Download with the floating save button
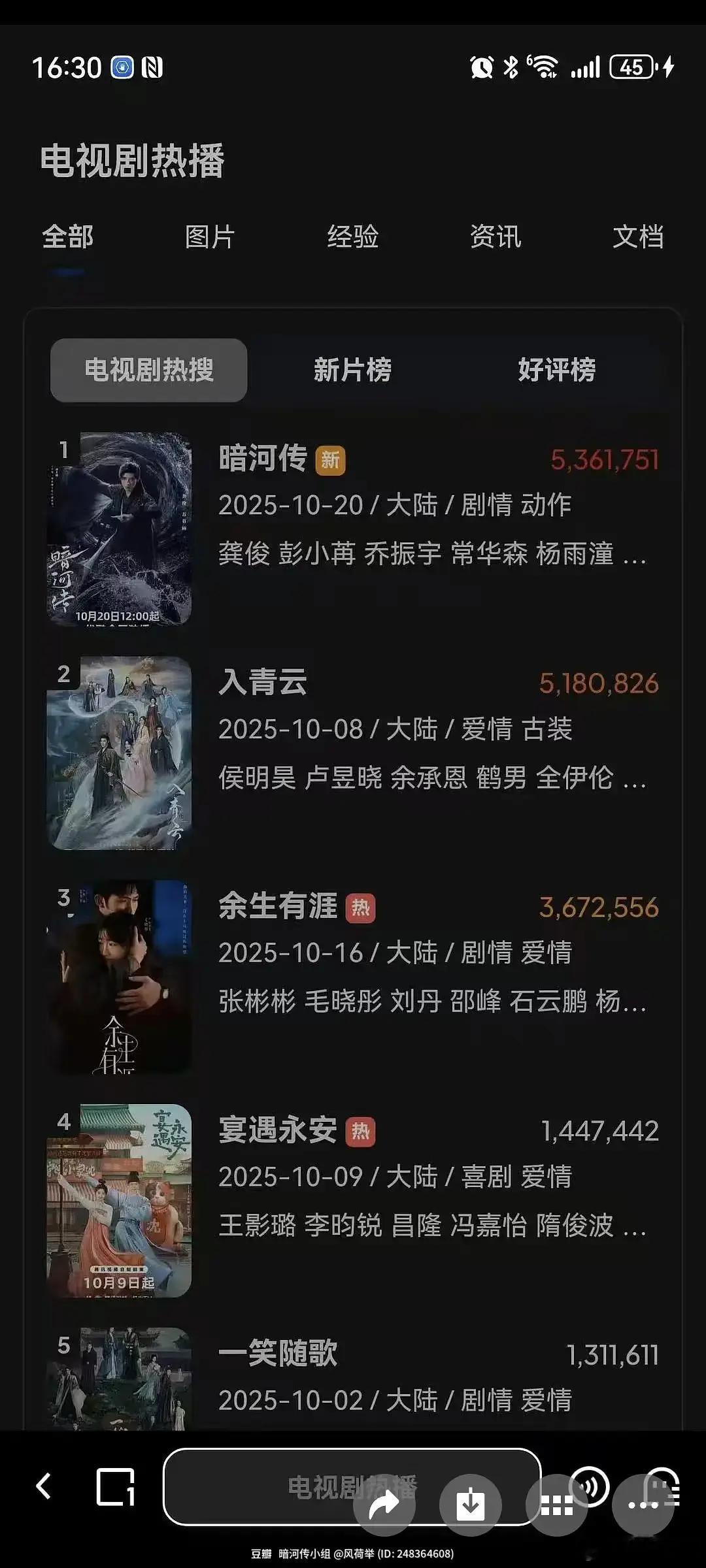The height and width of the screenshot is (1568, 706). tap(470, 1505)
